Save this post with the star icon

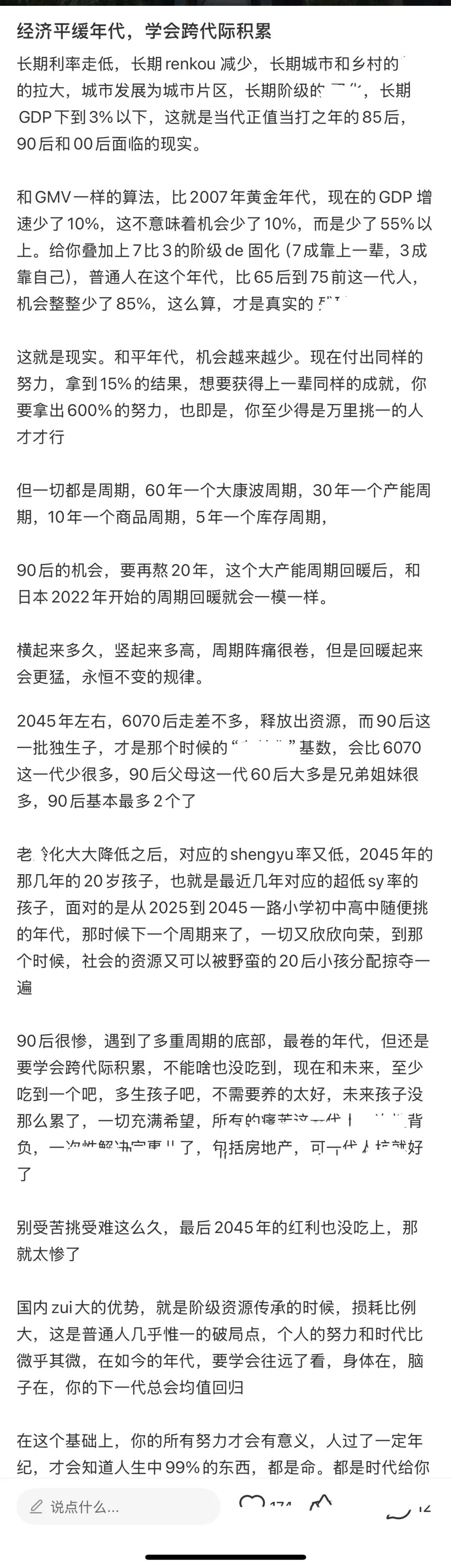pos(321,1505)
